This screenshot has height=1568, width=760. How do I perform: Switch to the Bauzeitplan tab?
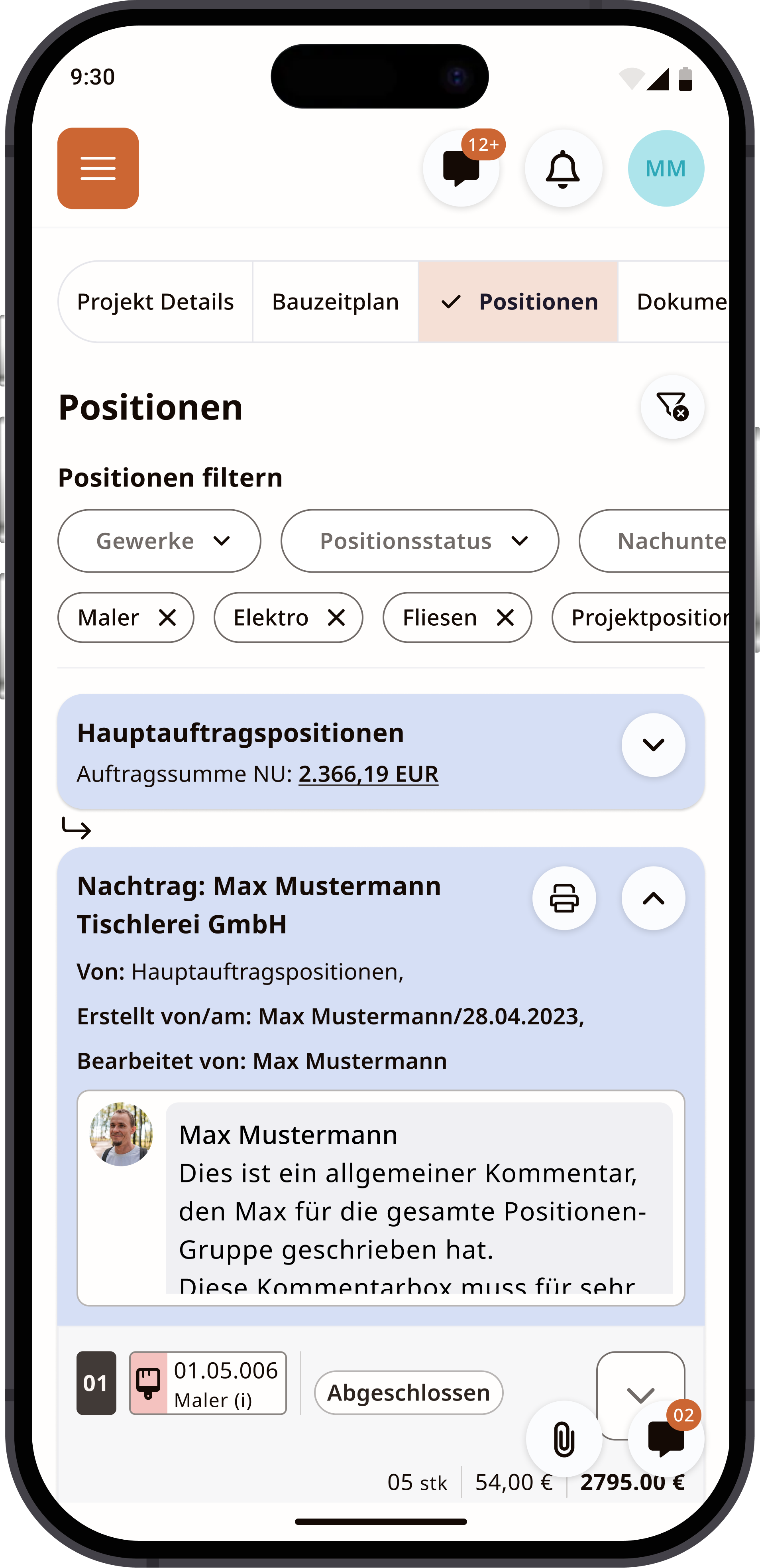pos(335,302)
